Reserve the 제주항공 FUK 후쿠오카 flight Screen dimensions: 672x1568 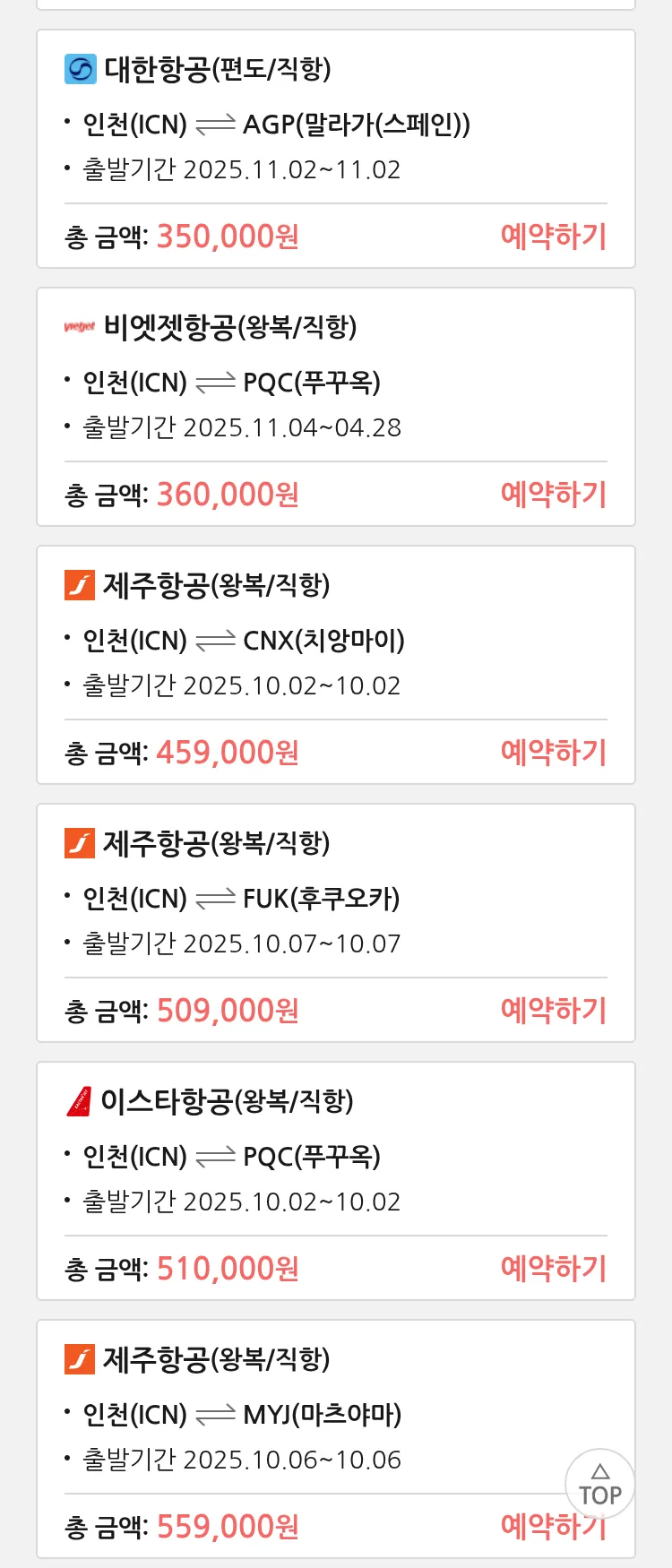(553, 1011)
